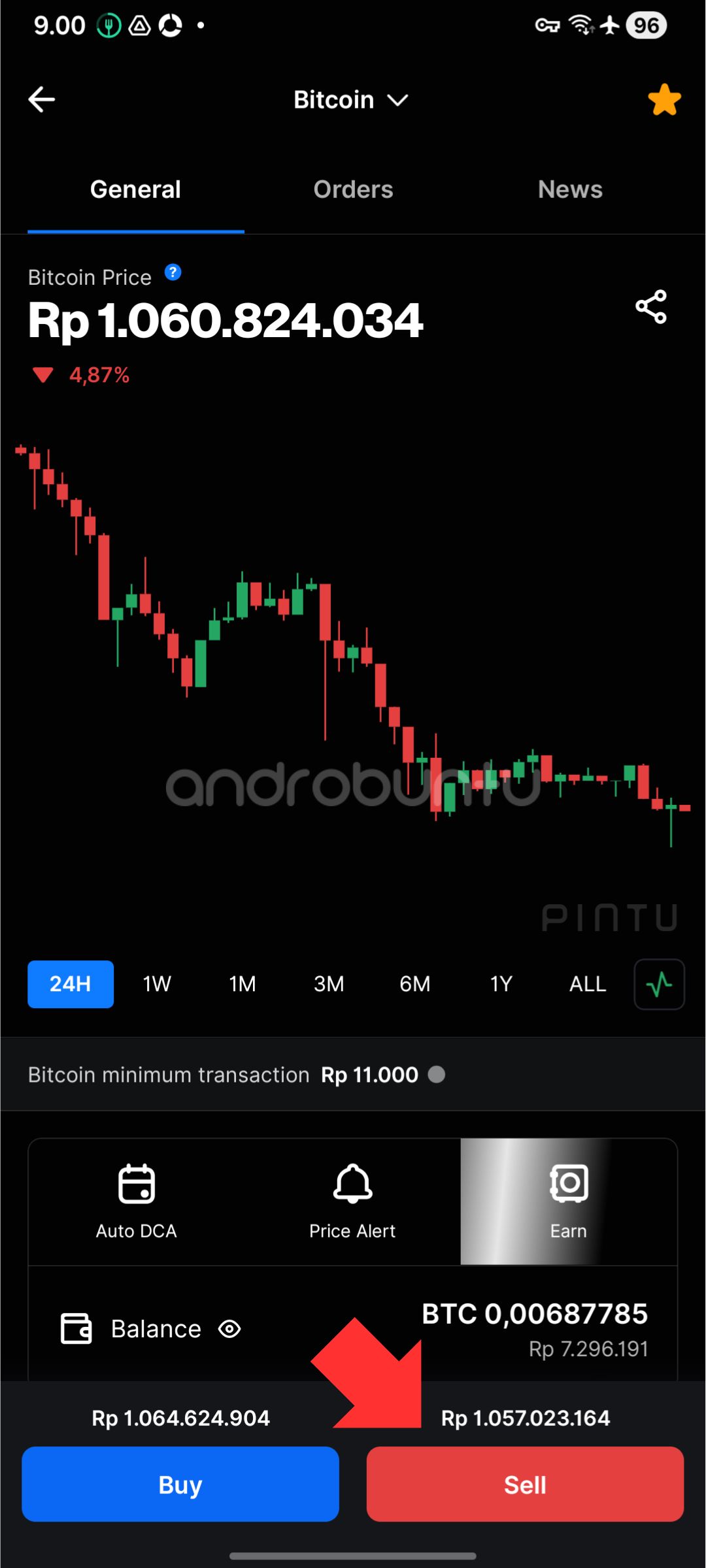Viewport: 706px width, 1568px height.
Task: Switch the chart to 1Y range
Action: pyautogui.click(x=500, y=984)
